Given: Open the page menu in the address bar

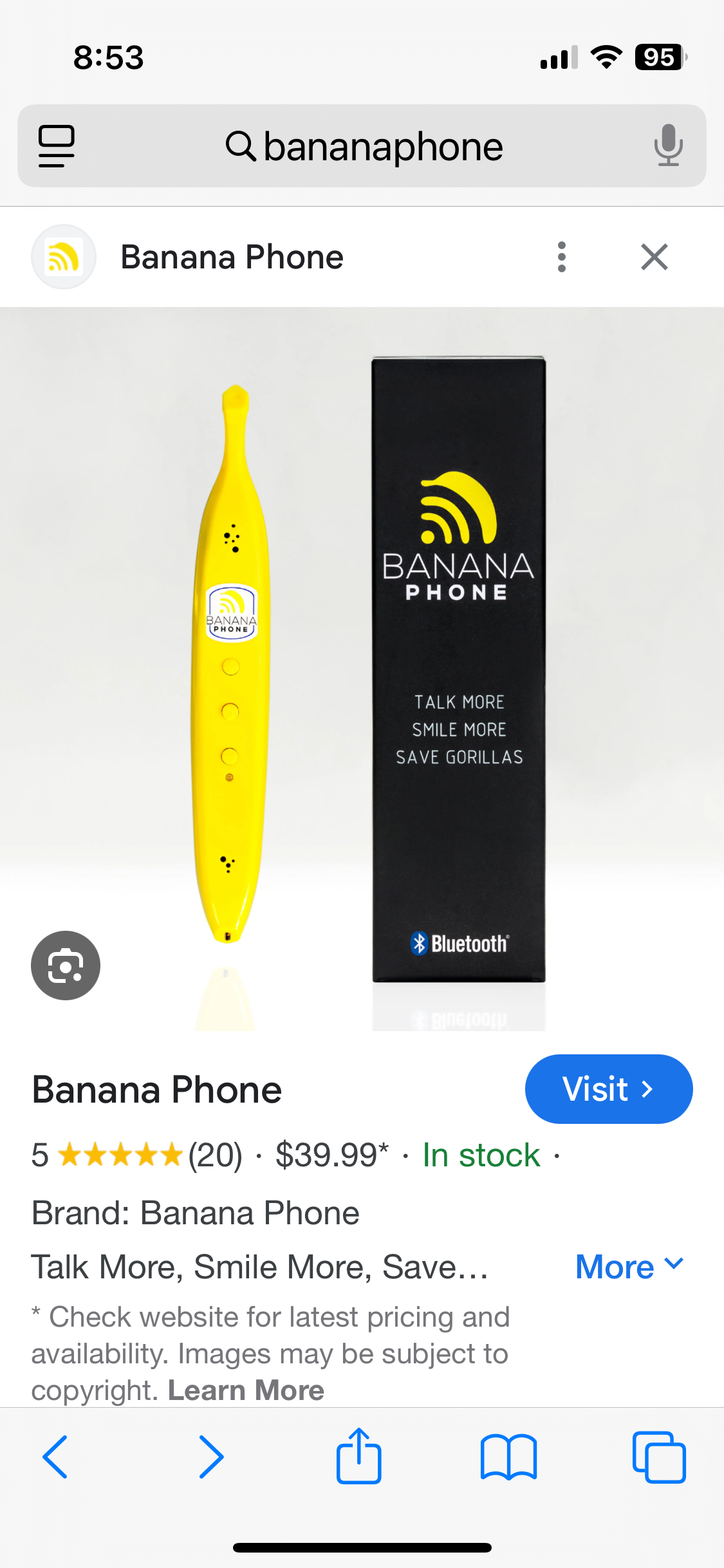Looking at the screenshot, I should click(57, 146).
